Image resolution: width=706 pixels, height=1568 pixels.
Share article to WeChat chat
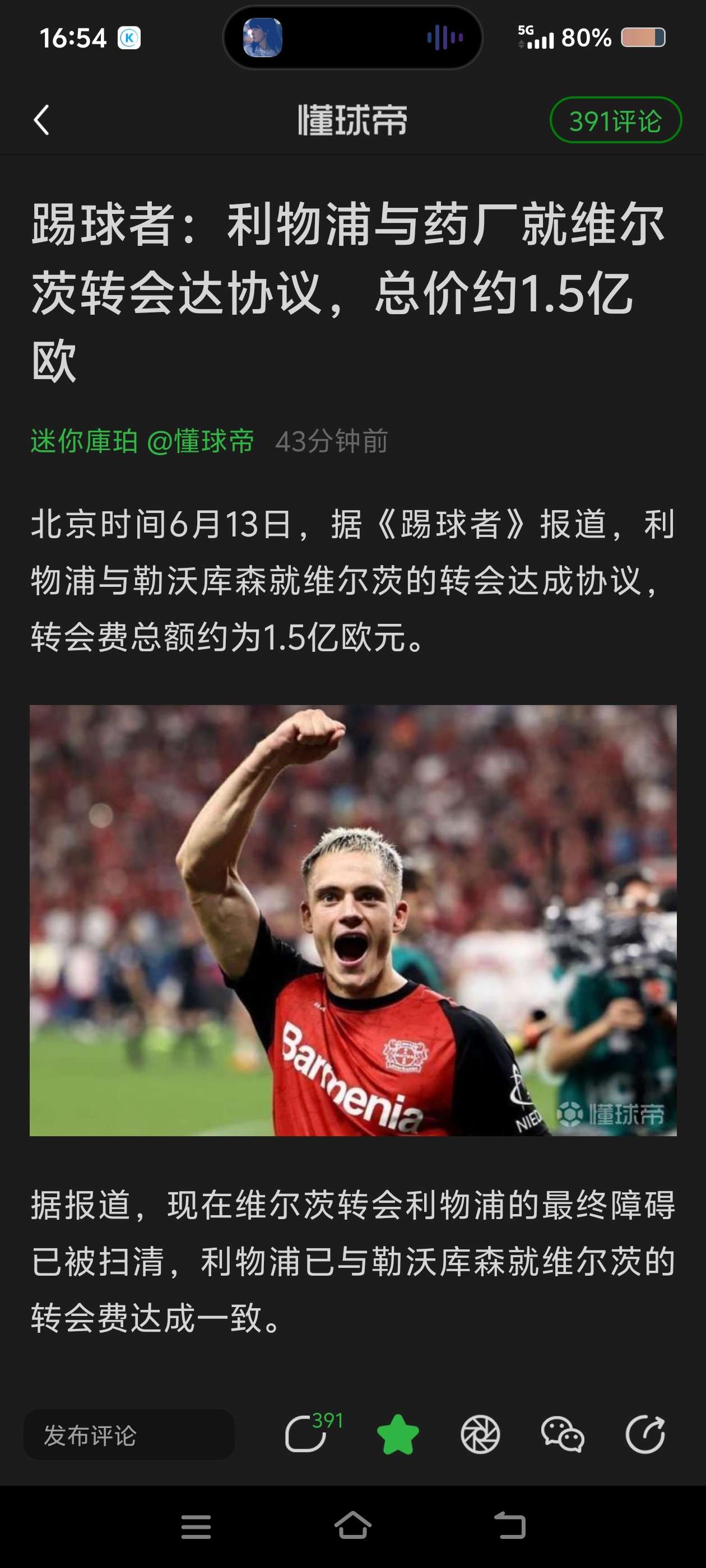(x=562, y=1435)
